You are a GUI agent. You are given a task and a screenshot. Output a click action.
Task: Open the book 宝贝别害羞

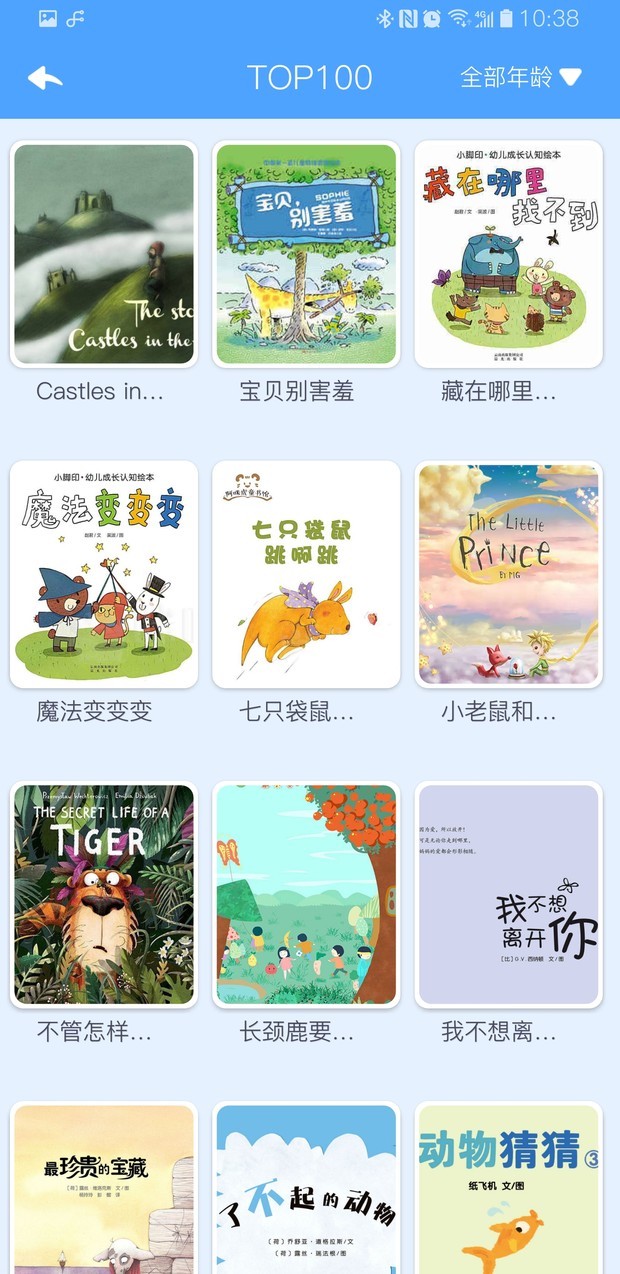(x=306, y=254)
